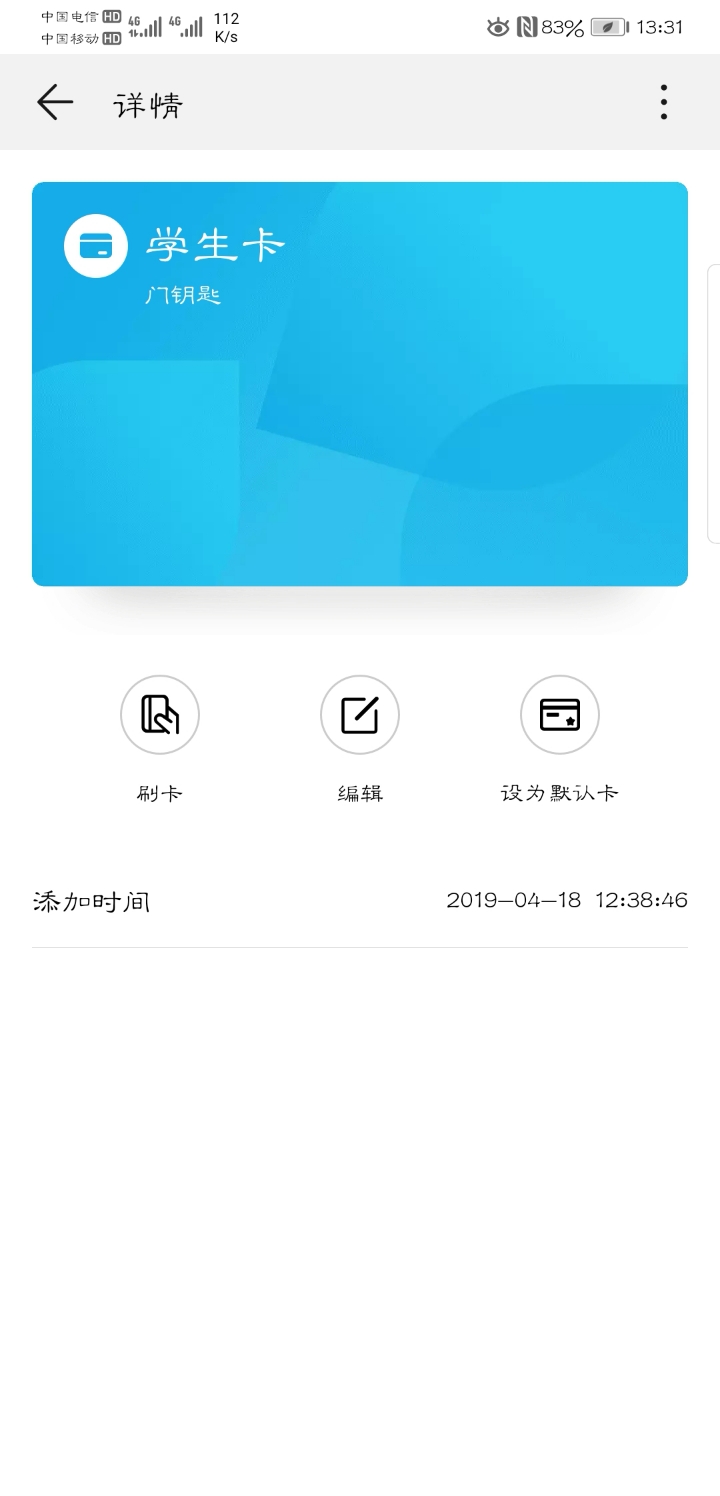Viewport: 720px width, 1496px height.
Task: Edit the card with 编辑
Action: pos(360,714)
